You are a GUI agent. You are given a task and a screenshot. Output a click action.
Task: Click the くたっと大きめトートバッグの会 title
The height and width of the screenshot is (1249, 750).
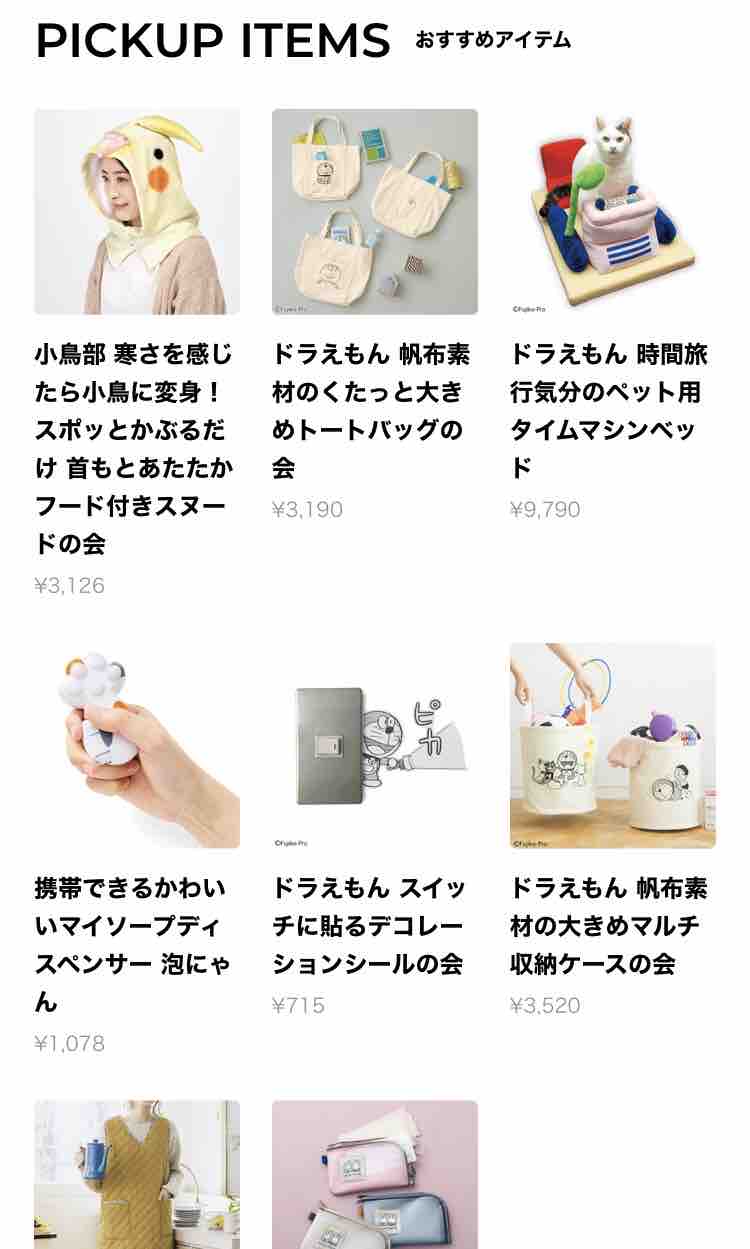pyautogui.click(x=374, y=415)
